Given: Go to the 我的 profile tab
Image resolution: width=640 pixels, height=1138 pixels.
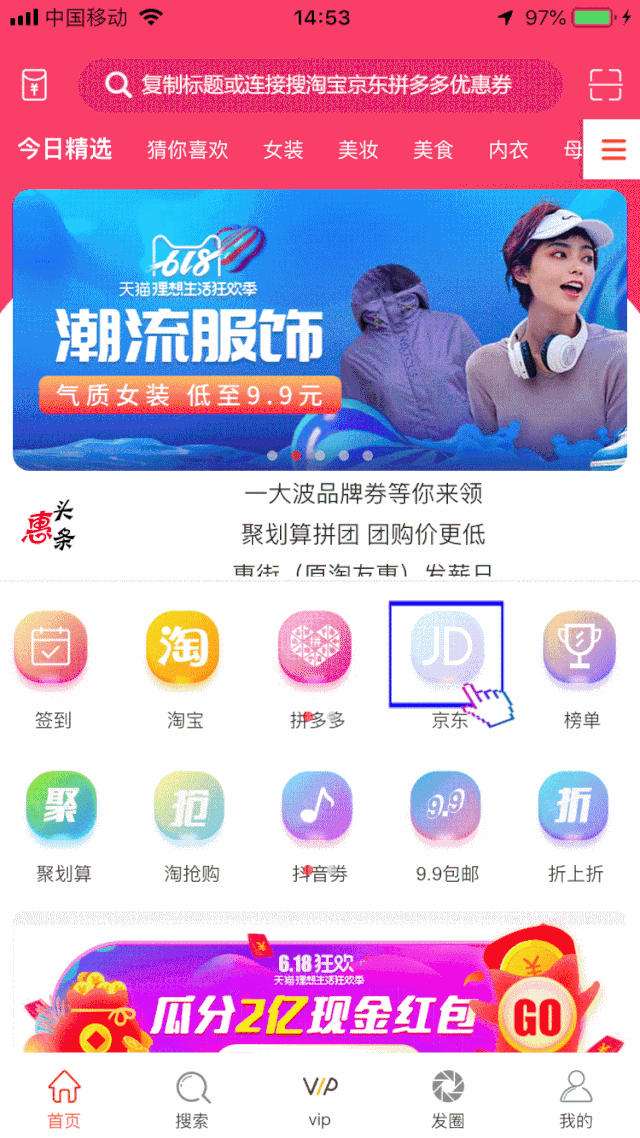Looking at the screenshot, I should pos(576,1098).
